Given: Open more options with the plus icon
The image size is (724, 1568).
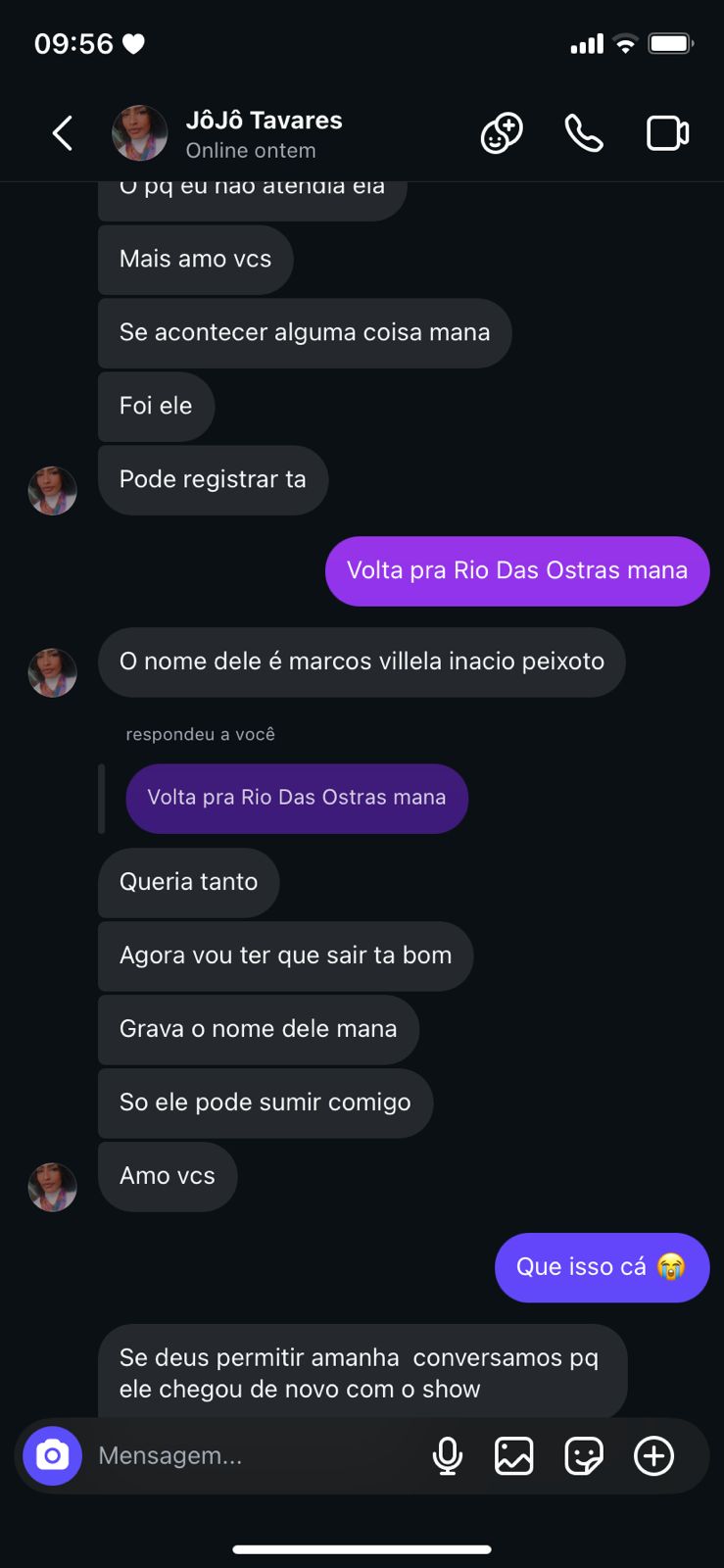Looking at the screenshot, I should (653, 1456).
